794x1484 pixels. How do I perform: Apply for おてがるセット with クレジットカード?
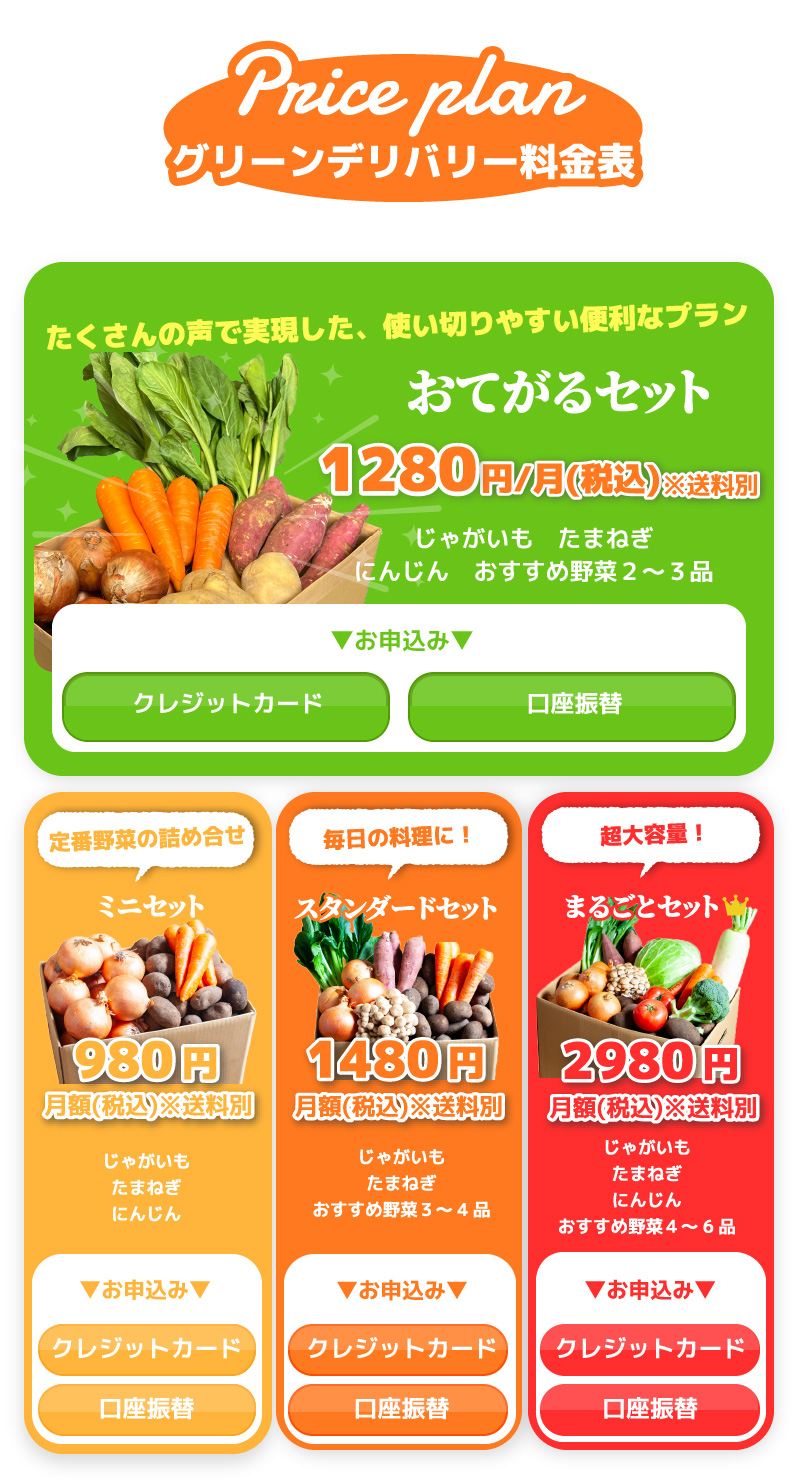[226, 705]
